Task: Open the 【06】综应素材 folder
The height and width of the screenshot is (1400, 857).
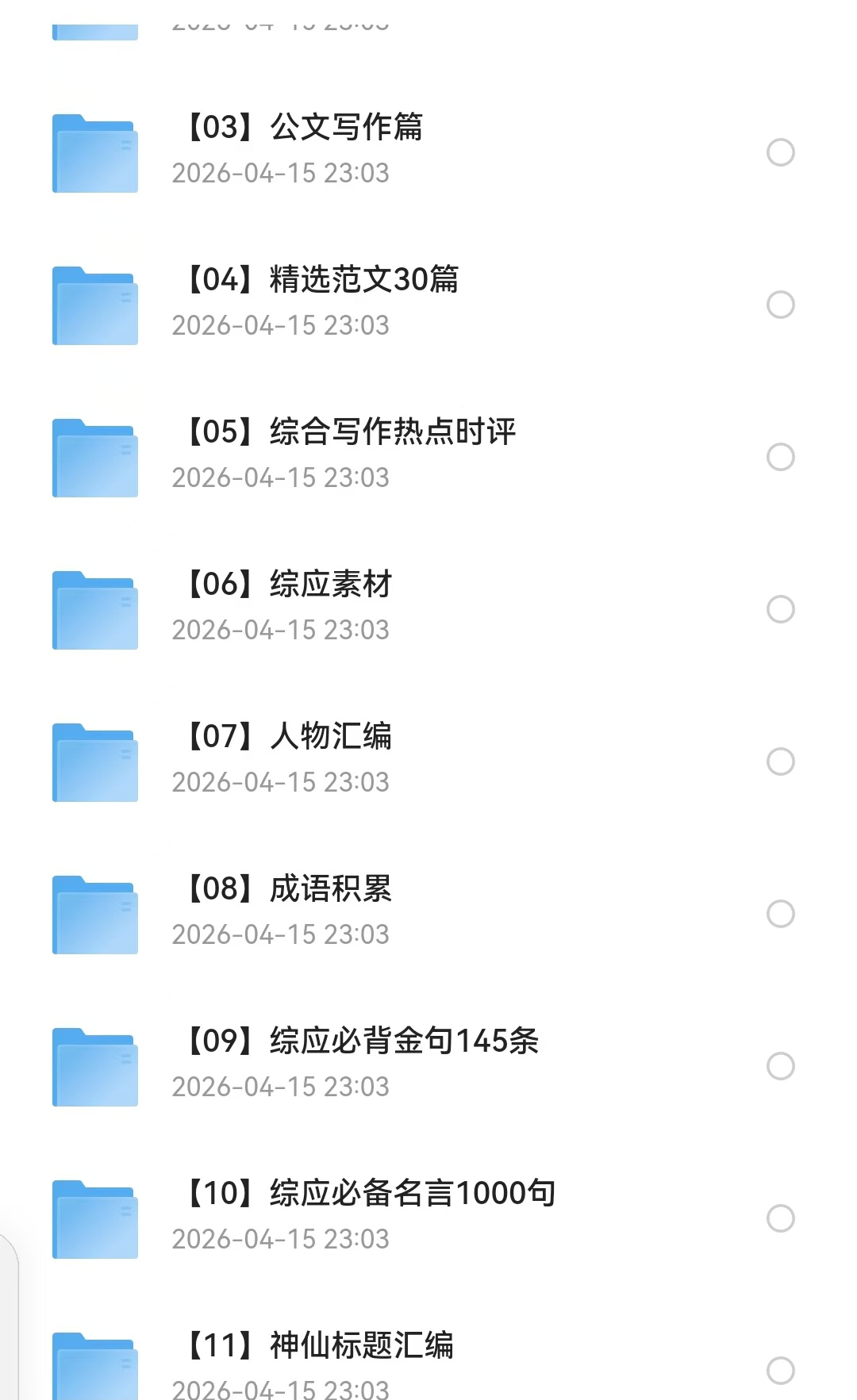Action: pyautogui.click(x=290, y=585)
